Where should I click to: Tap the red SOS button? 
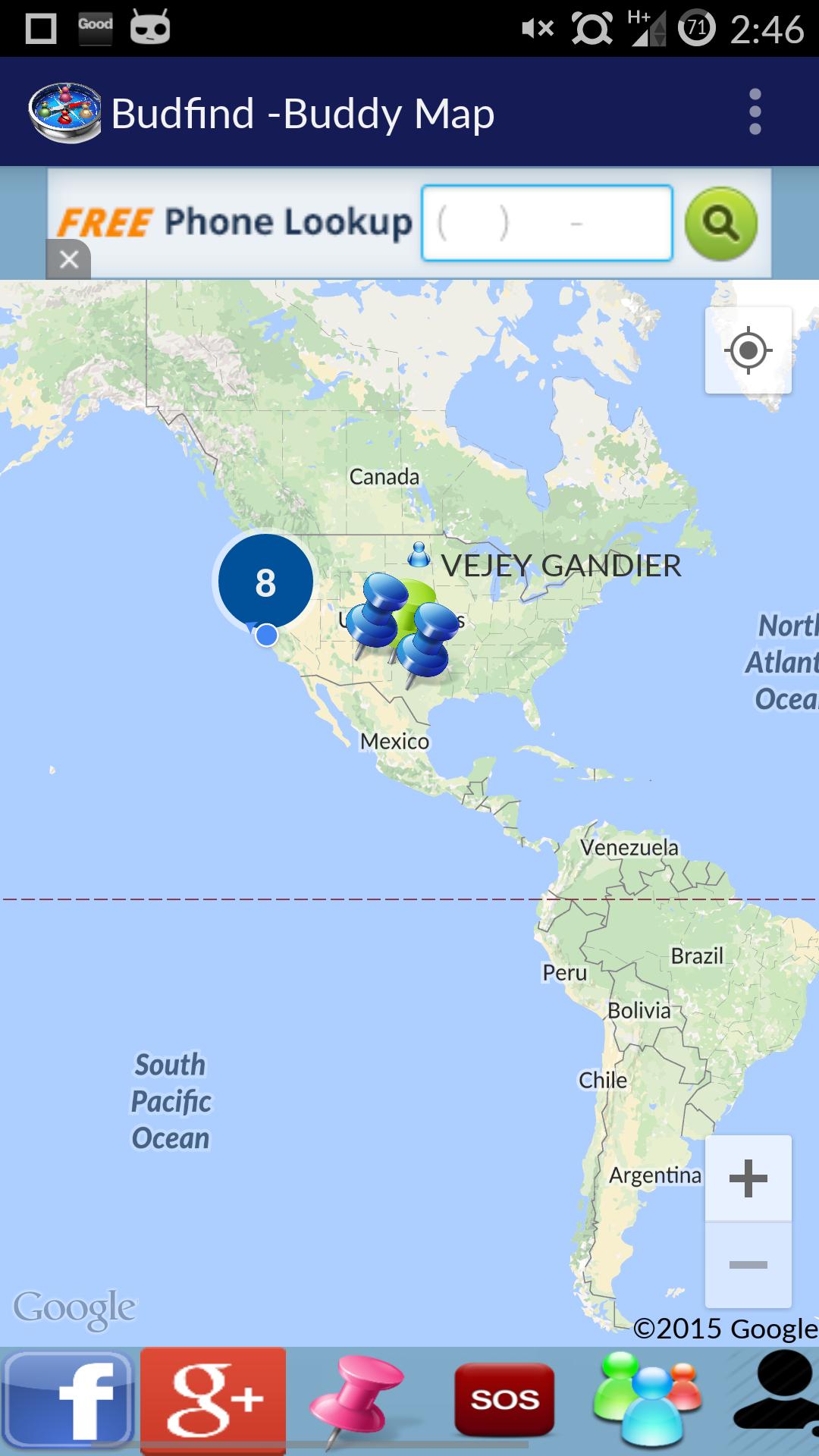[x=504, y=1399]
